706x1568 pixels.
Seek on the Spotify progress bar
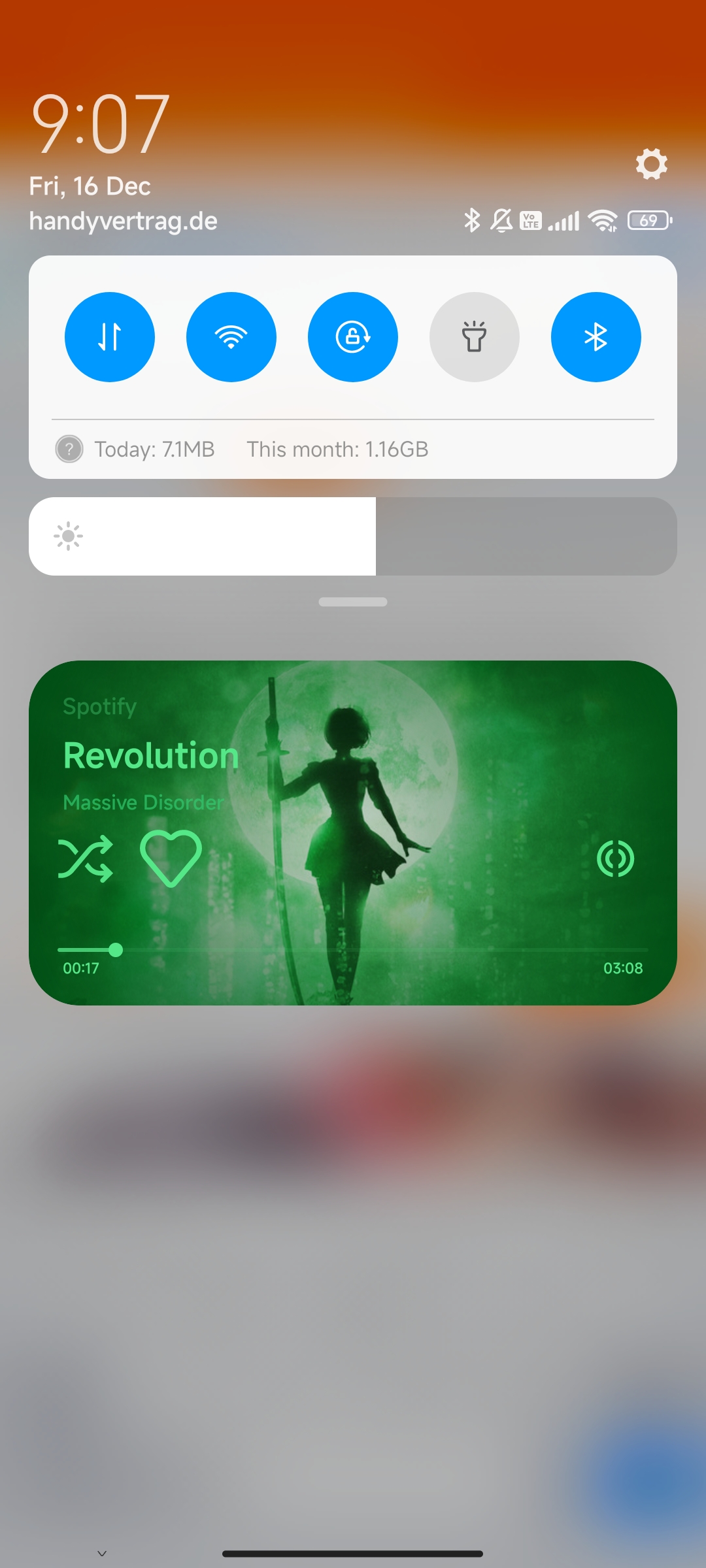[353, 950]
